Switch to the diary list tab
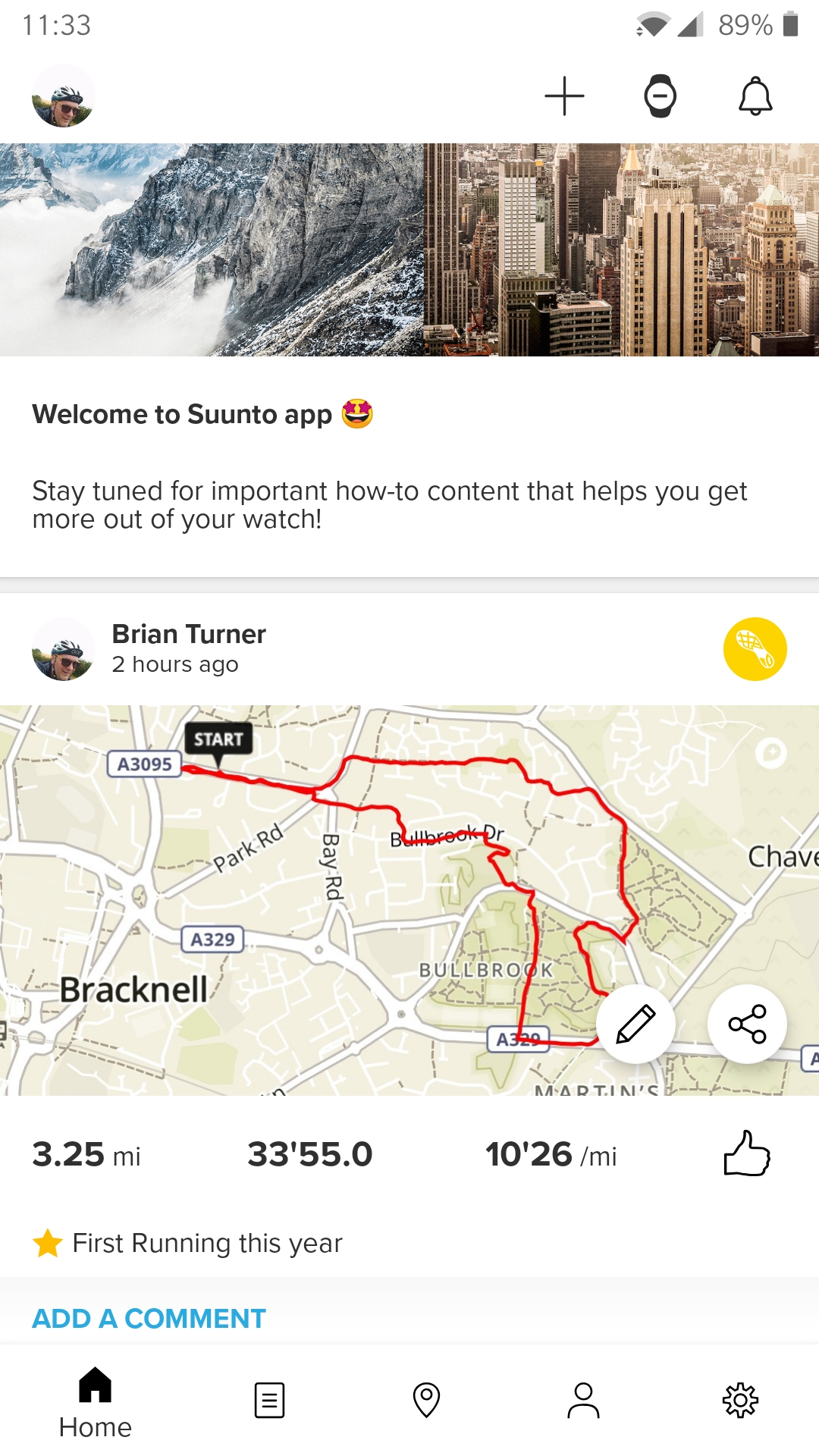This screenshot has height=1456, width=819. click(x=269, y=1400)
